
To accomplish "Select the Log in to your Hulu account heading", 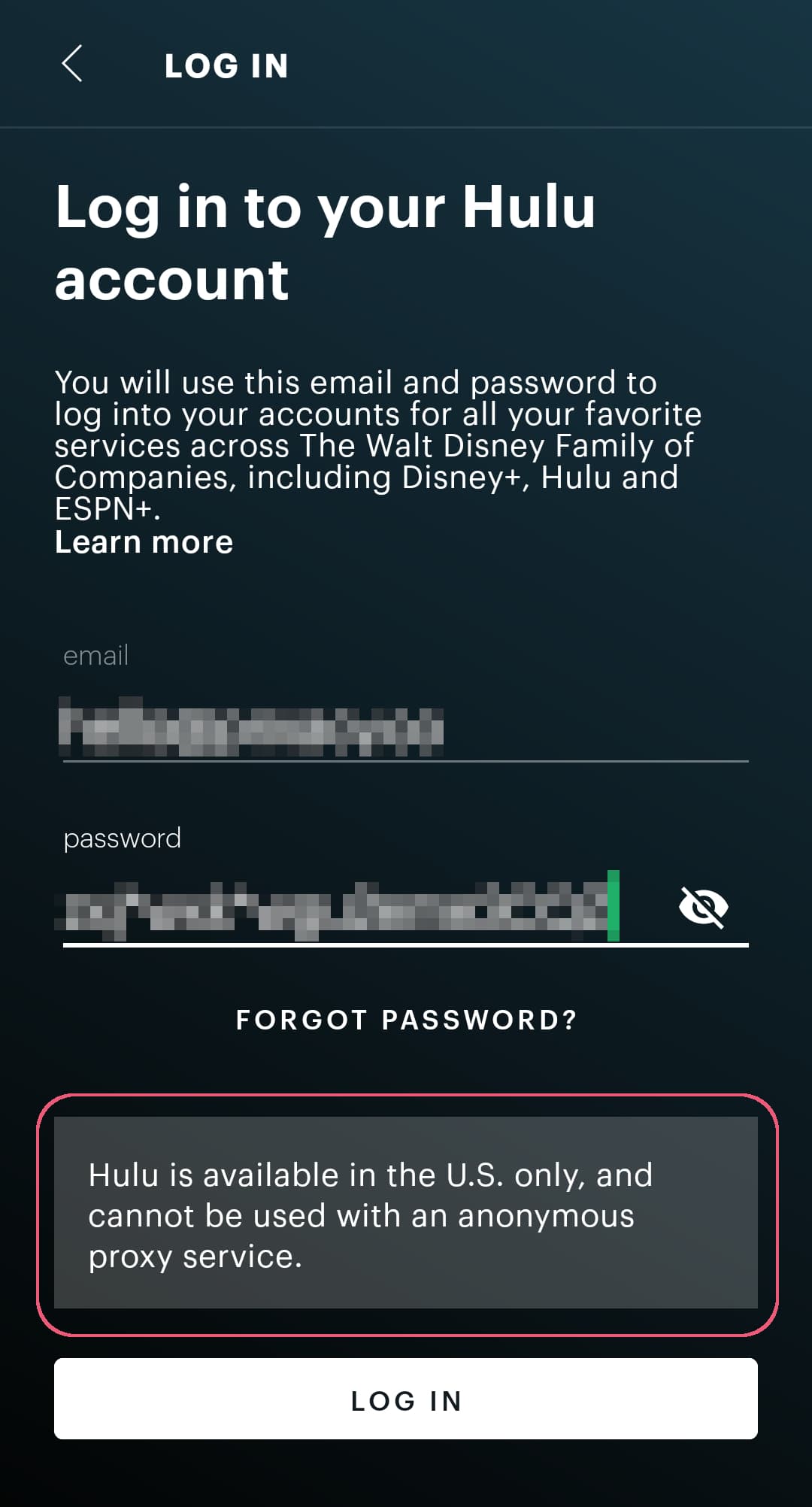I will click(323, 241).
